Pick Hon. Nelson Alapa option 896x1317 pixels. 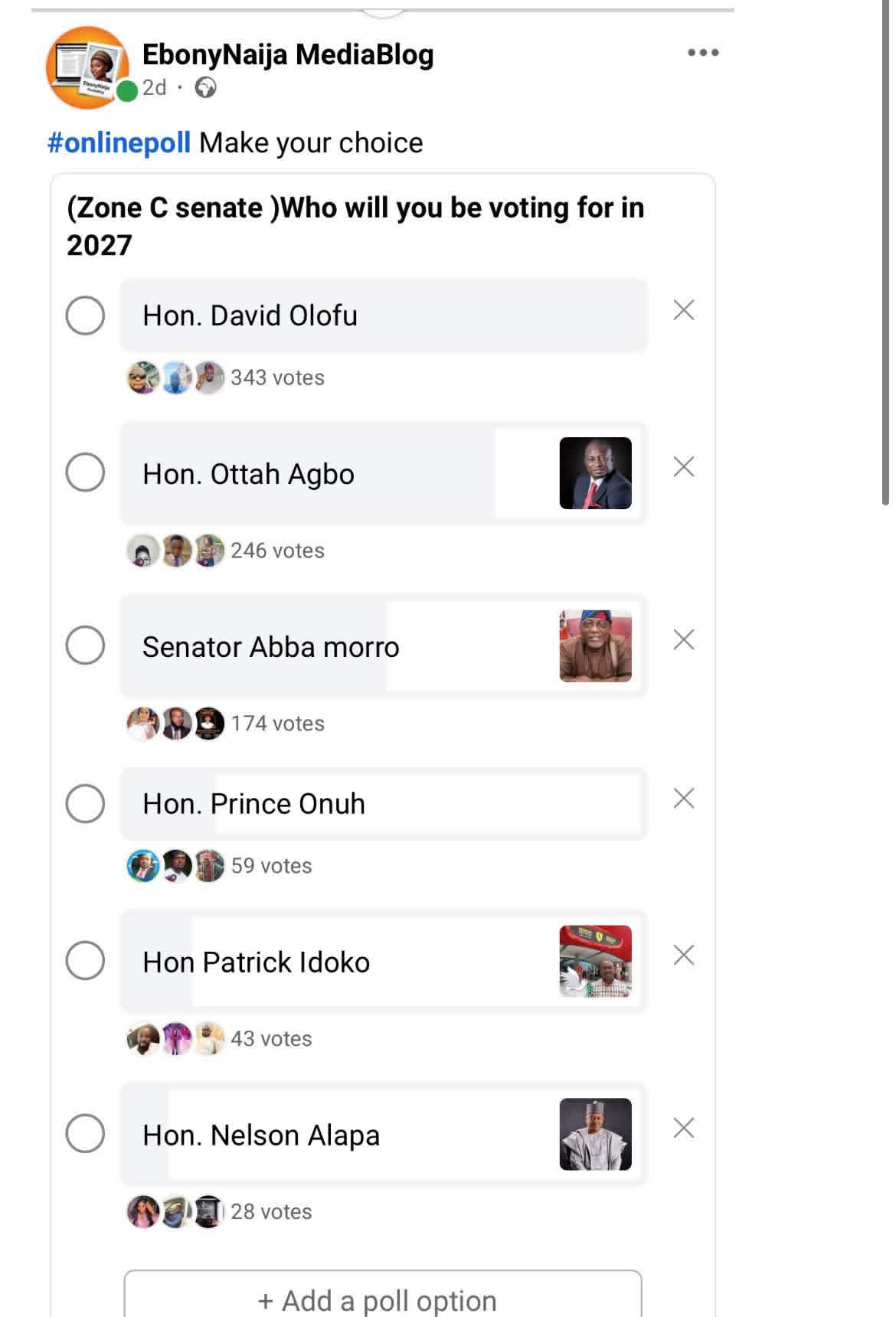85,1133
